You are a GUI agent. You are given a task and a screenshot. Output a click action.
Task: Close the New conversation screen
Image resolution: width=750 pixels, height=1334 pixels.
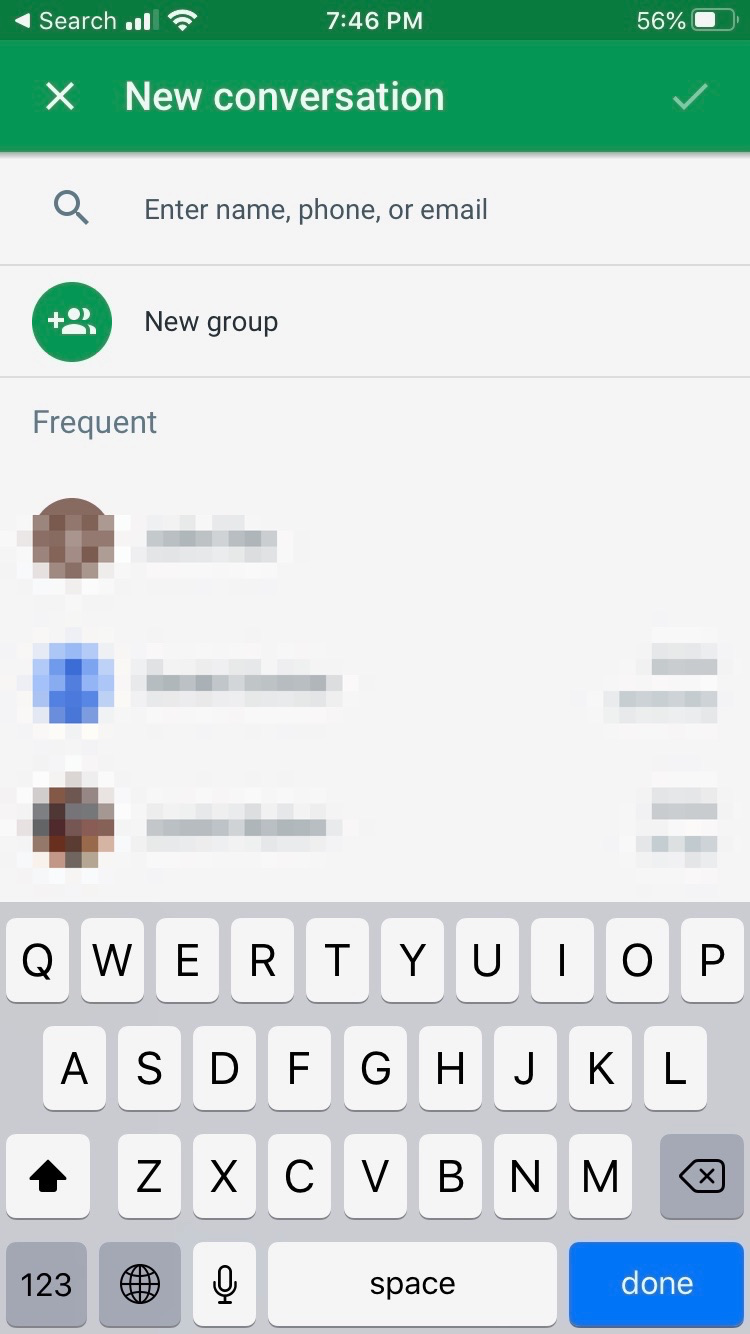[x=60, y=97]
